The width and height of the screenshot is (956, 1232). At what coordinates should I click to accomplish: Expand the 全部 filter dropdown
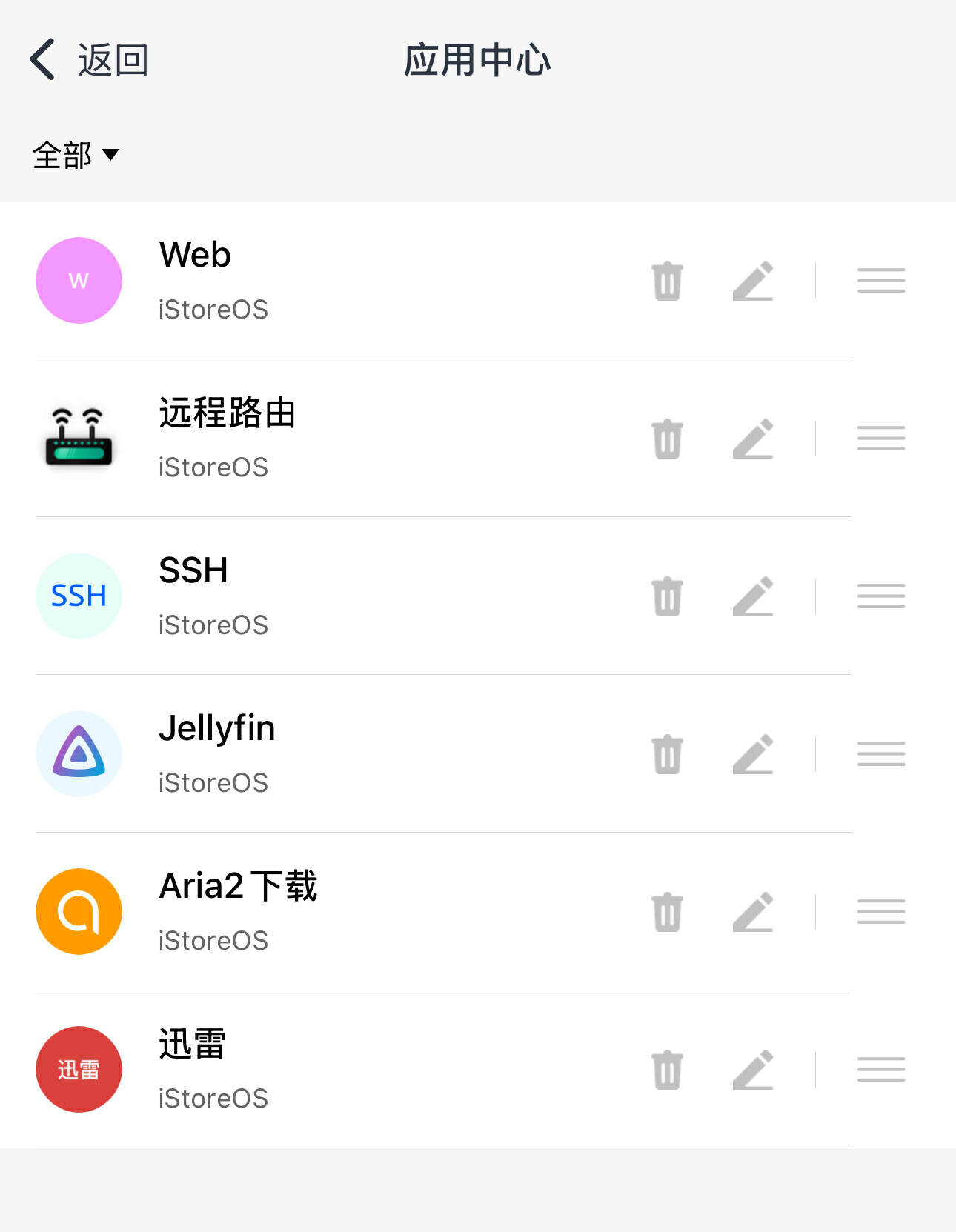[x=76, y=155]
